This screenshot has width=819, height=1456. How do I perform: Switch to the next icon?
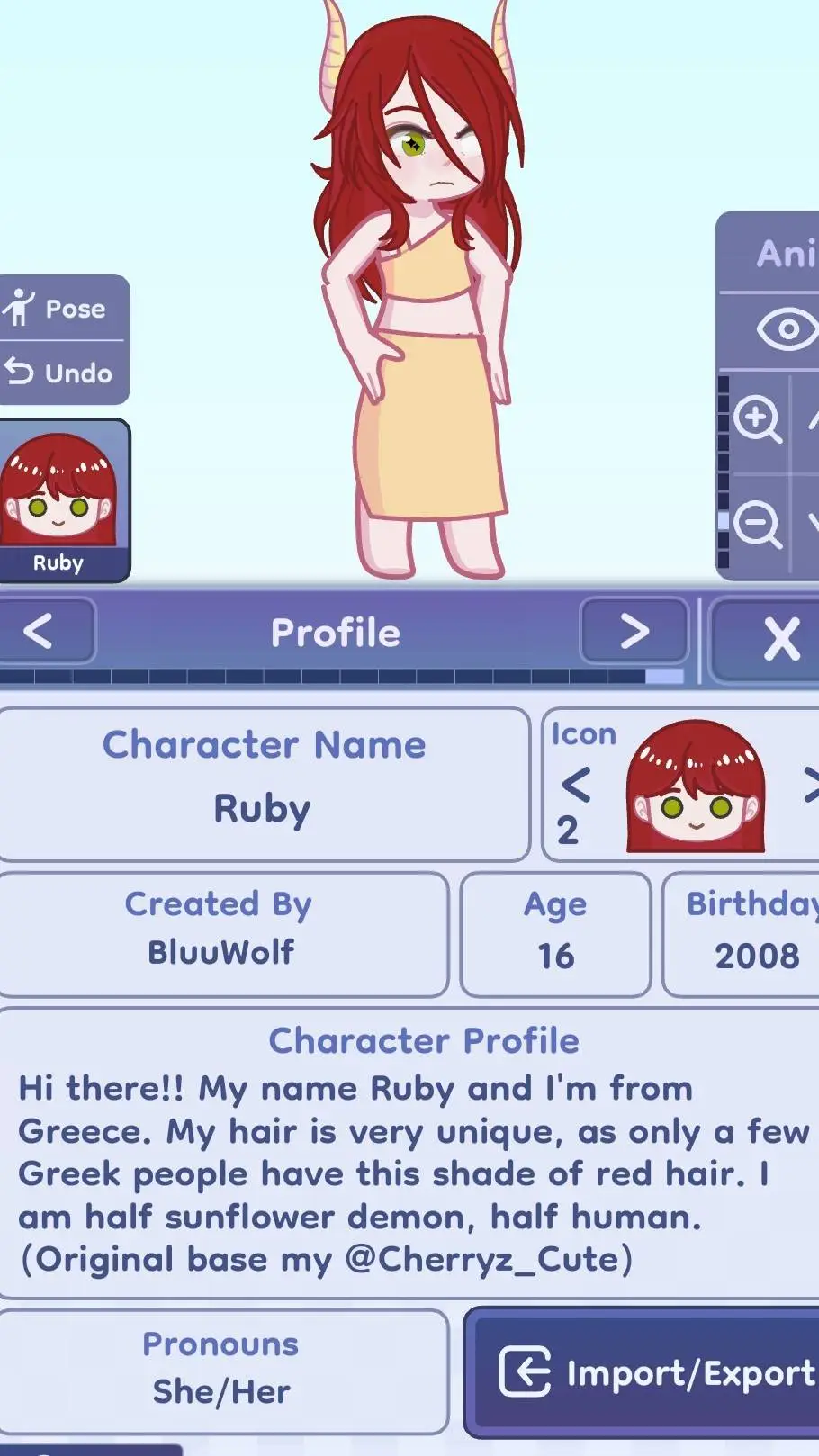click(x=808, y=785)
